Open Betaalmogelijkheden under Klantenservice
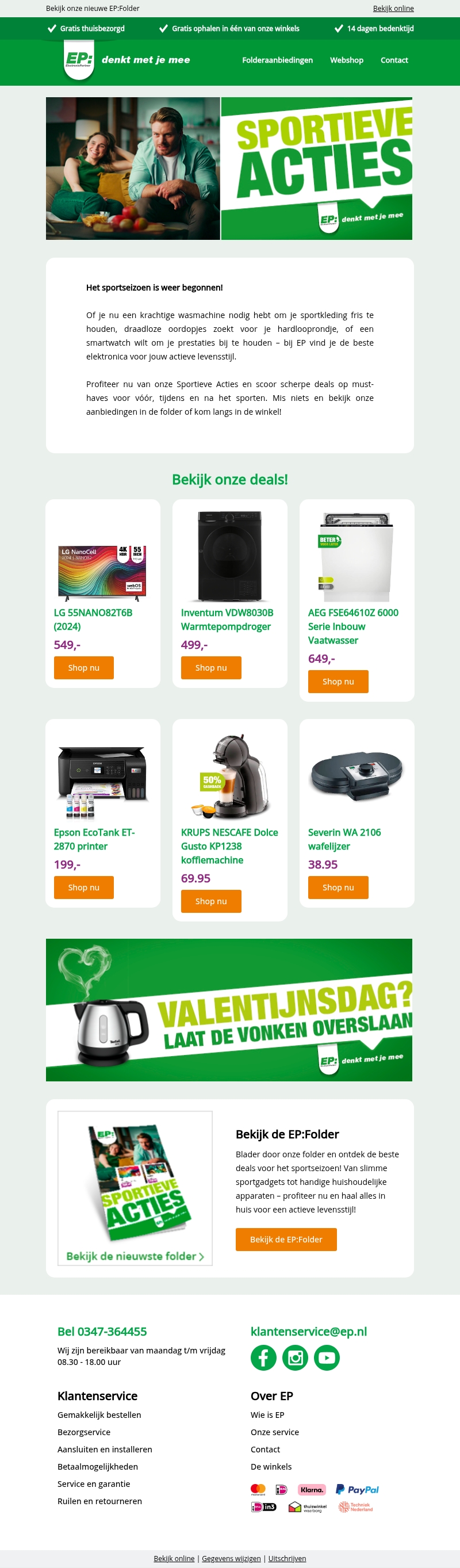Image resolution: width=460 pixels, height=1568 pixels. click(x=97, y=1467)
